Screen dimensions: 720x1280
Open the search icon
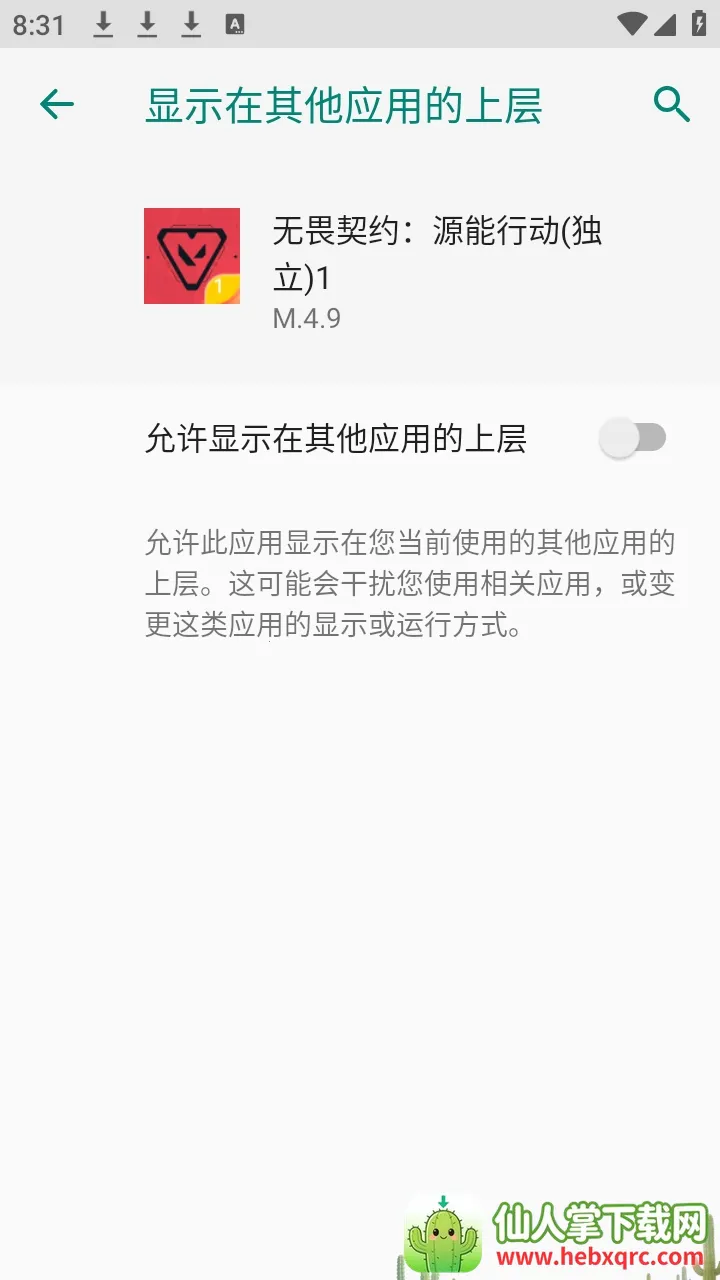670,103
